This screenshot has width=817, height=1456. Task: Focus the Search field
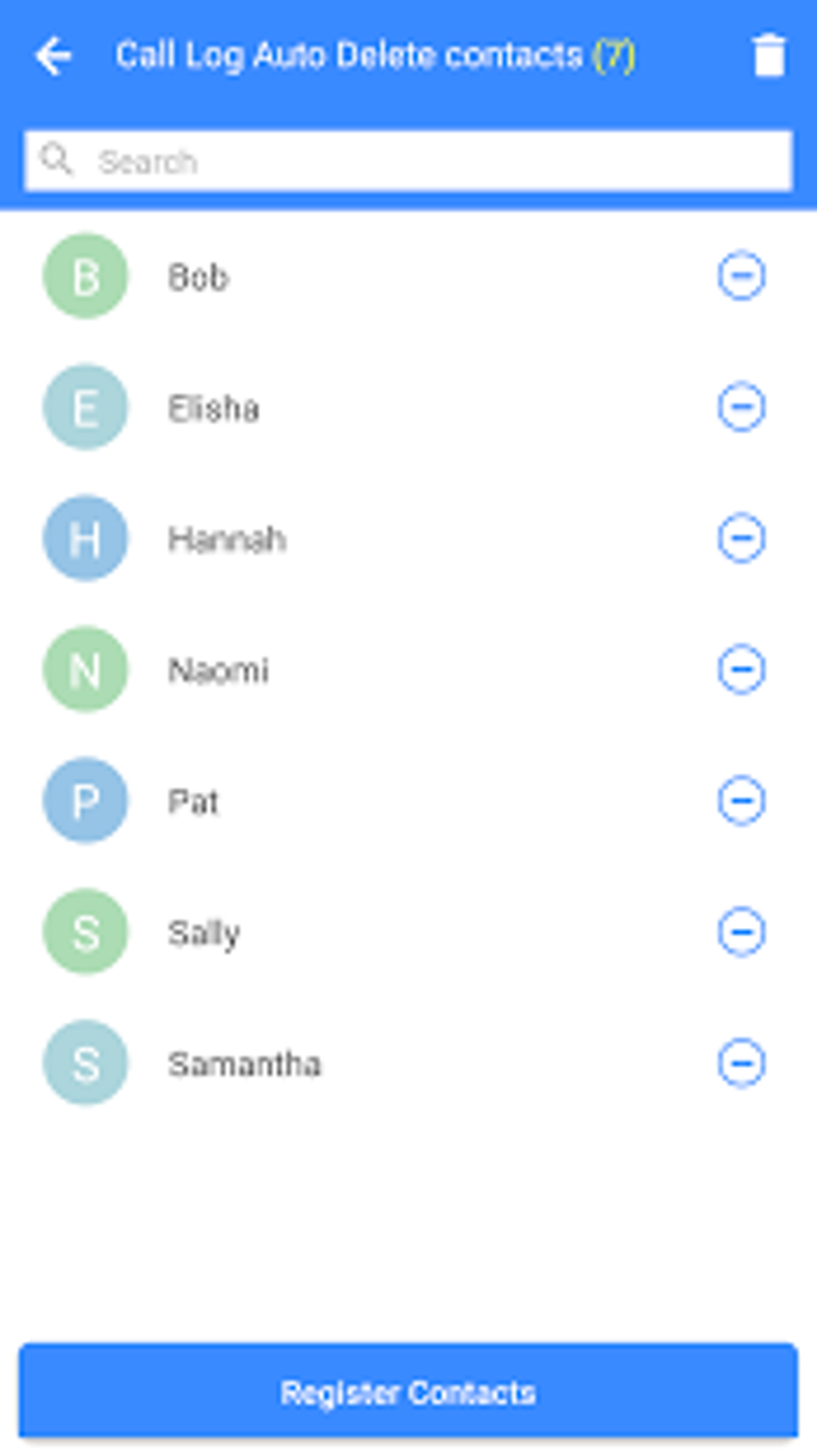pos(408,161)
